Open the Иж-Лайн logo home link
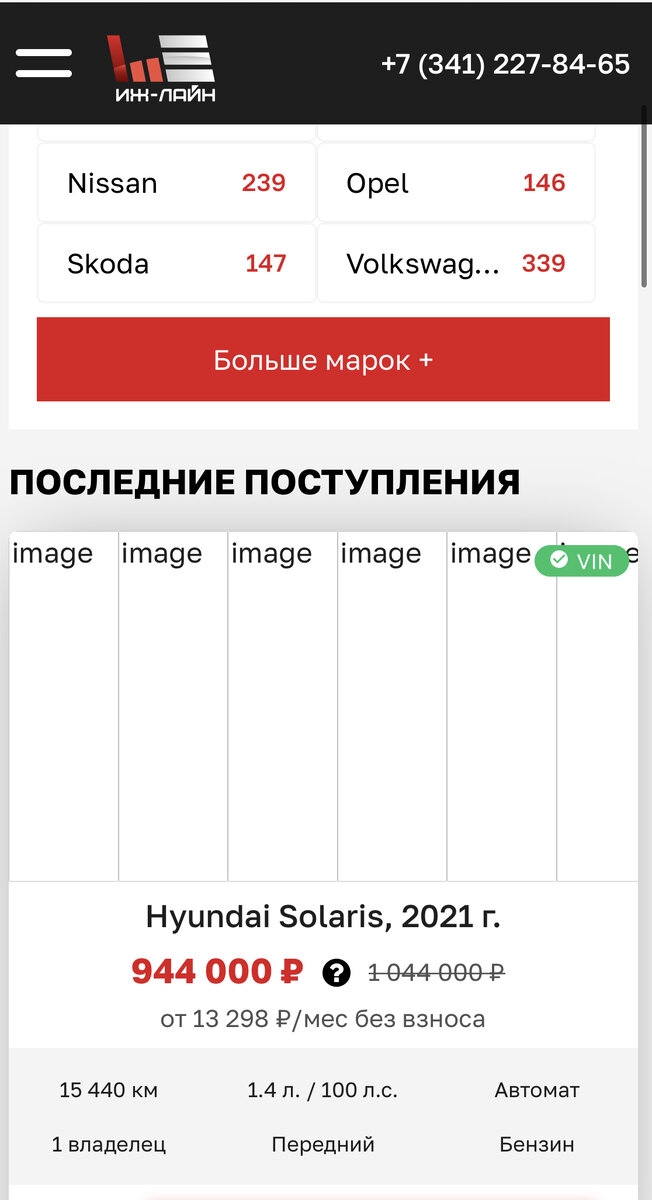 point(161,68)
